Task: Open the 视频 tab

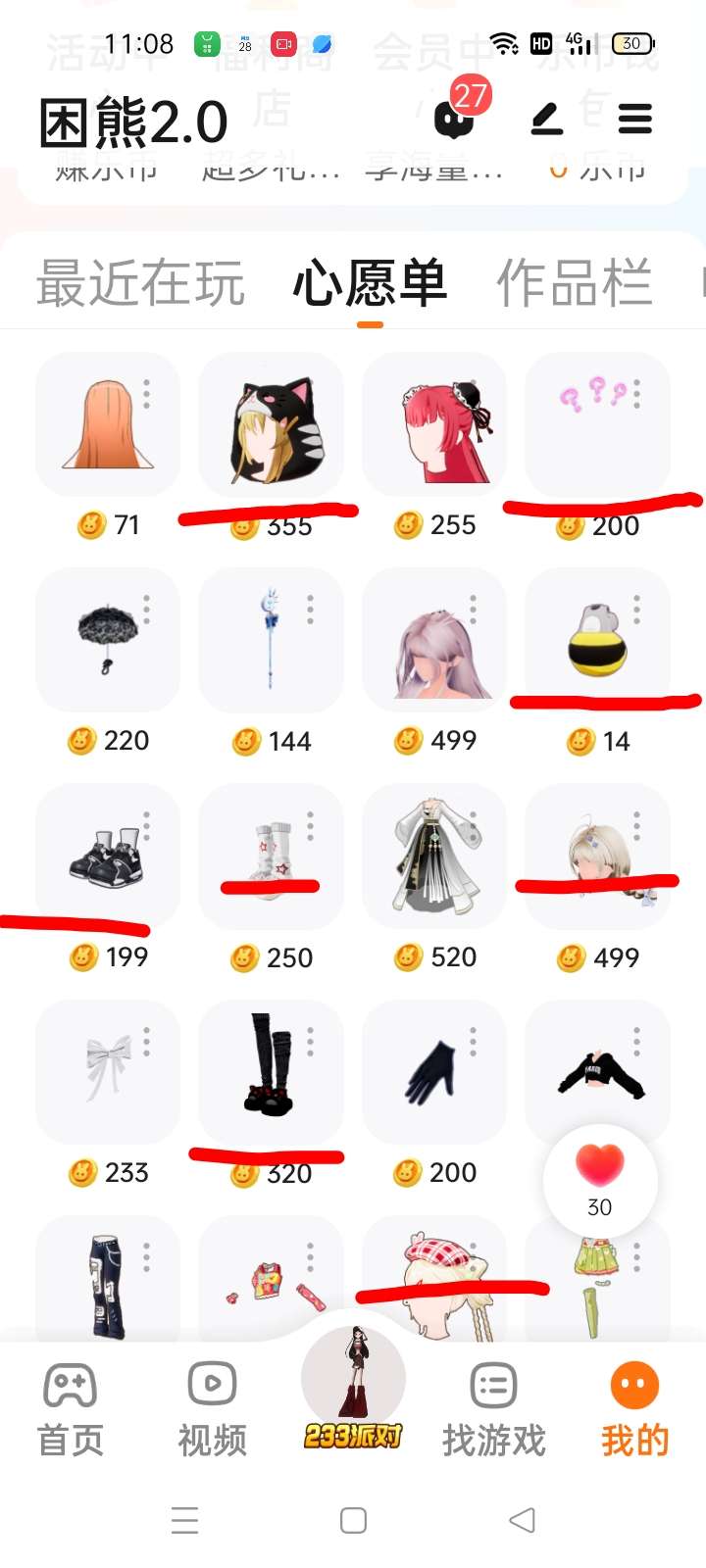Action: click(x=212, y=1409)
